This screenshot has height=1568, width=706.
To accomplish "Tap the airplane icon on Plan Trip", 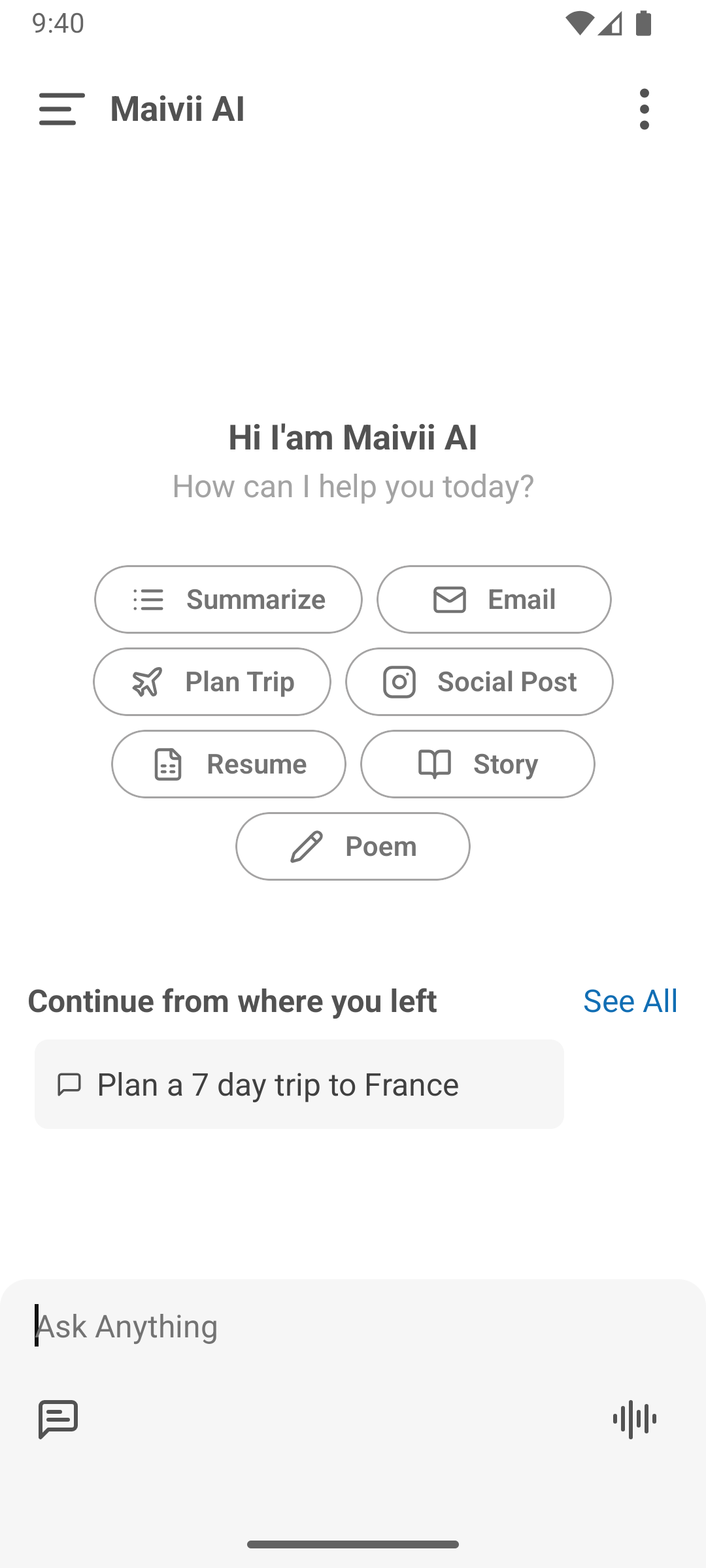I will tap(148, 681).
